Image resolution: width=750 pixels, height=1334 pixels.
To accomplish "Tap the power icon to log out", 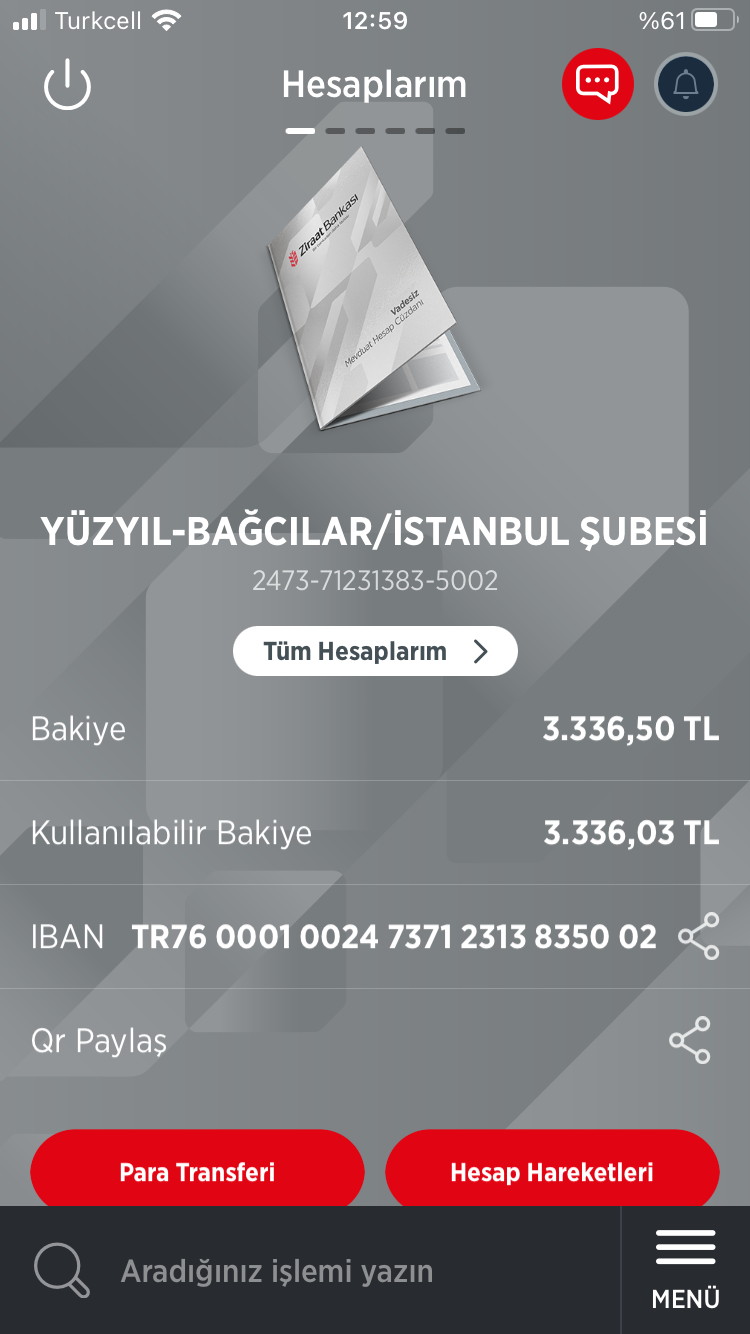I will (68, 84).
